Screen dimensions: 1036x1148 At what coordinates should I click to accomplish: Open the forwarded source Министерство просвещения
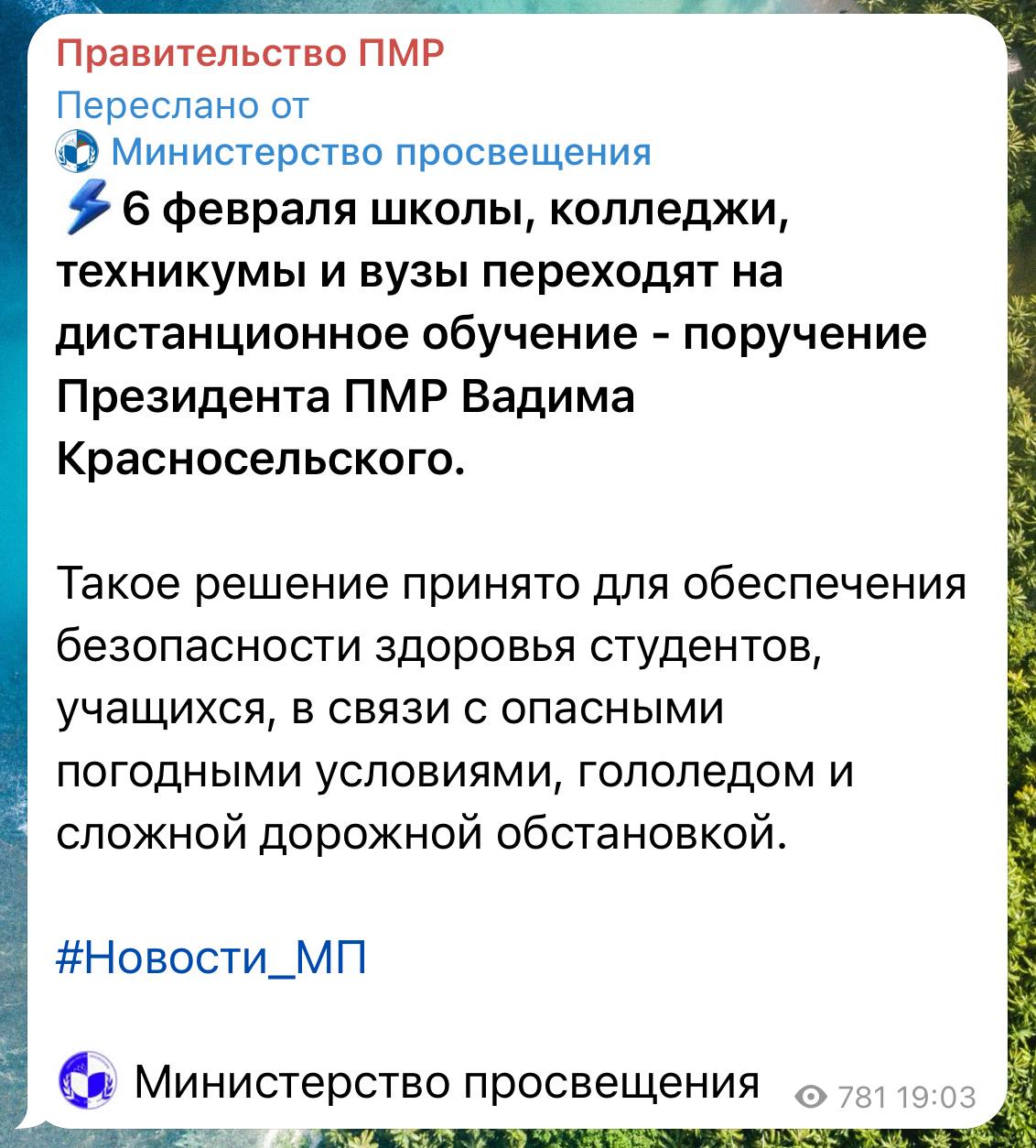[x=380, y=151]
